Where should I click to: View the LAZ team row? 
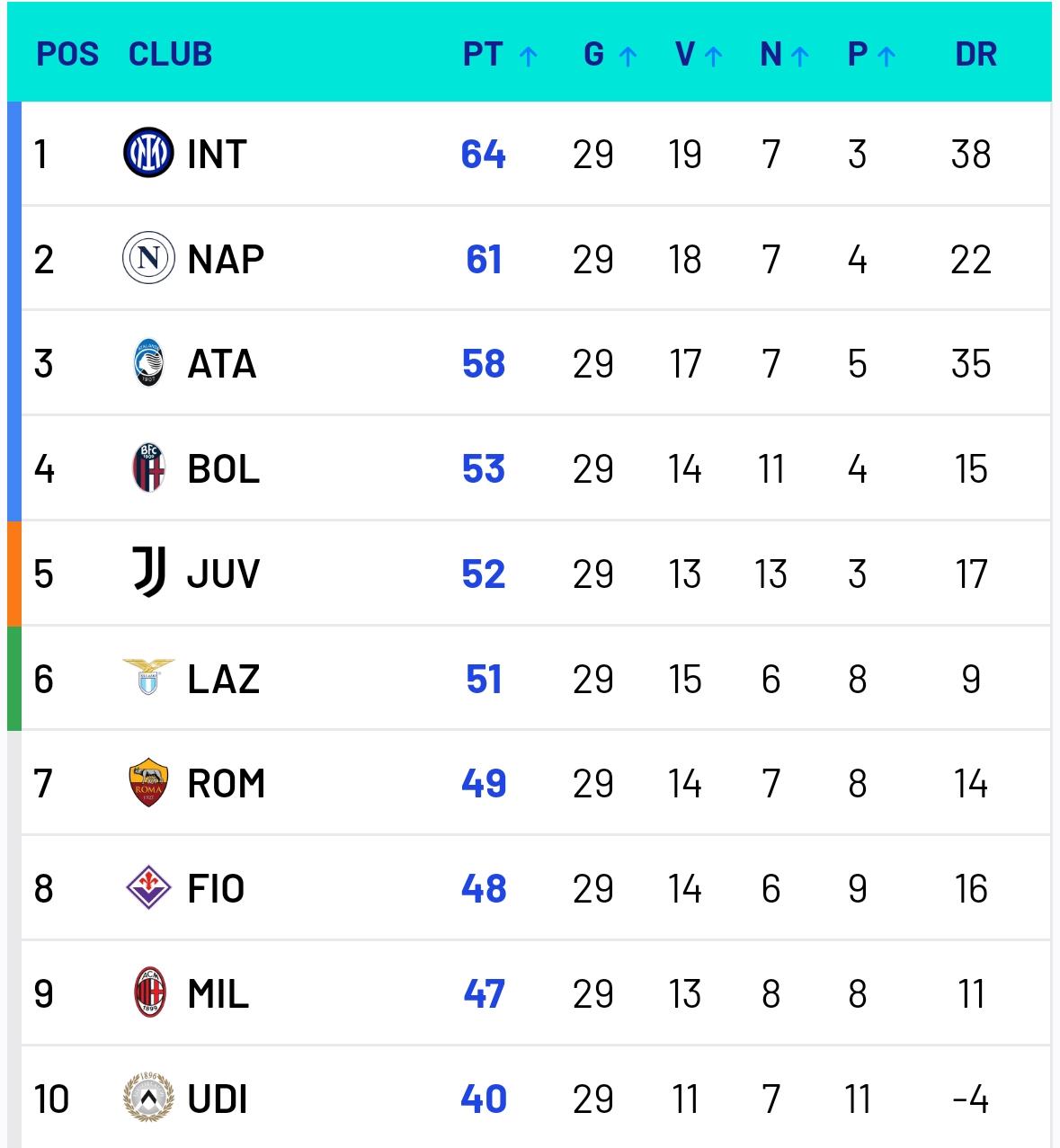(x=223, y=679)
